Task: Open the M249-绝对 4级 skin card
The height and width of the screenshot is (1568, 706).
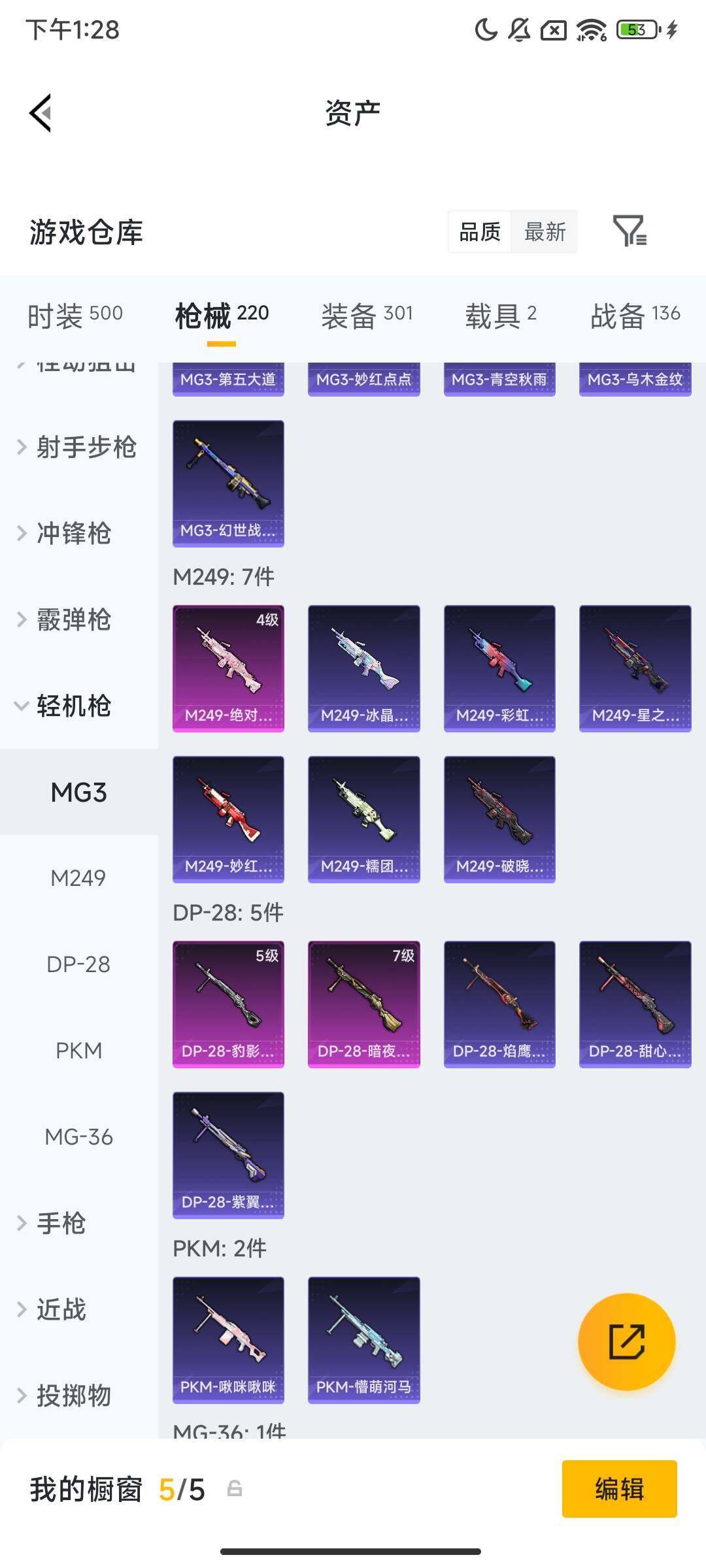Action: tap(227, 668)
